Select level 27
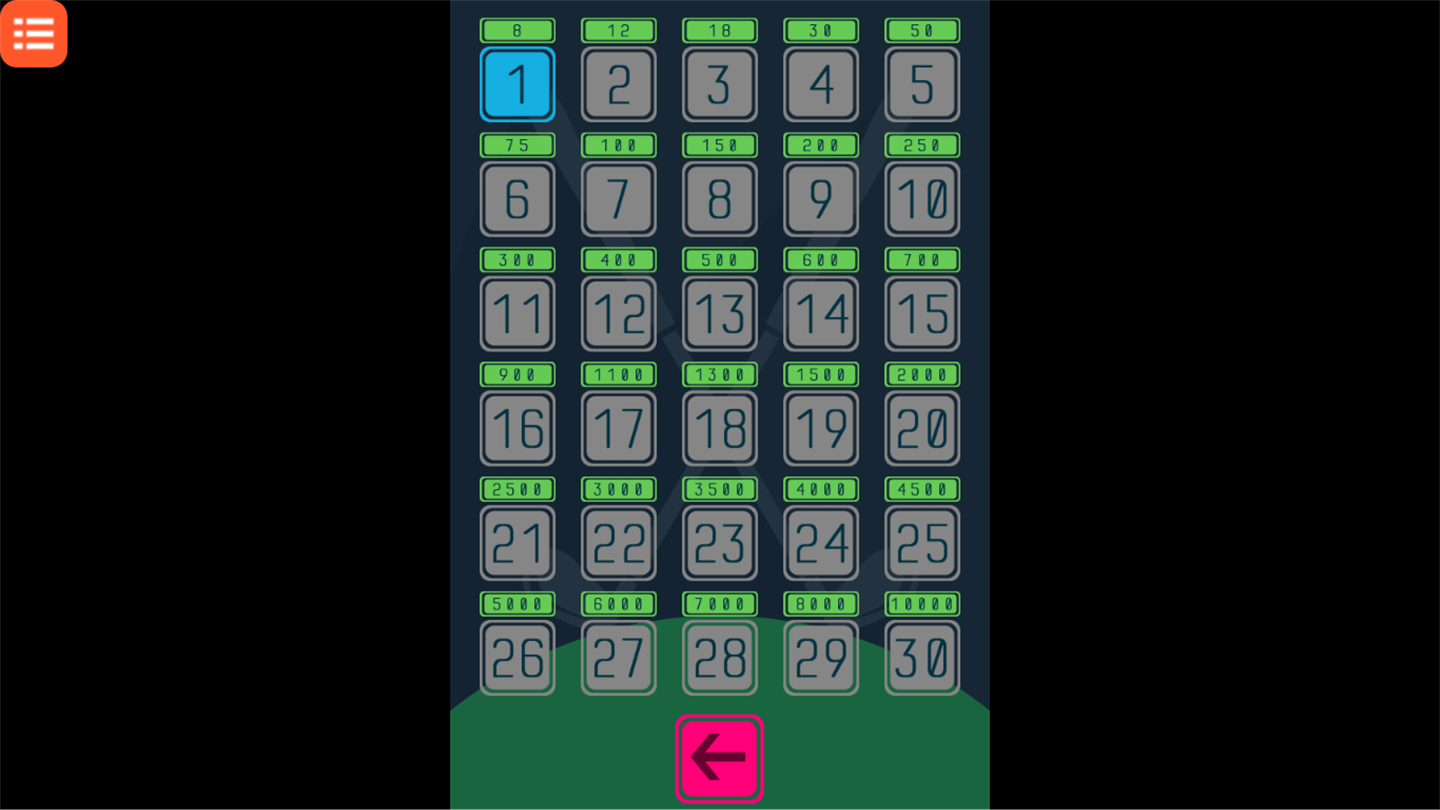1440x810 pixels. click(x=619, y=658)
